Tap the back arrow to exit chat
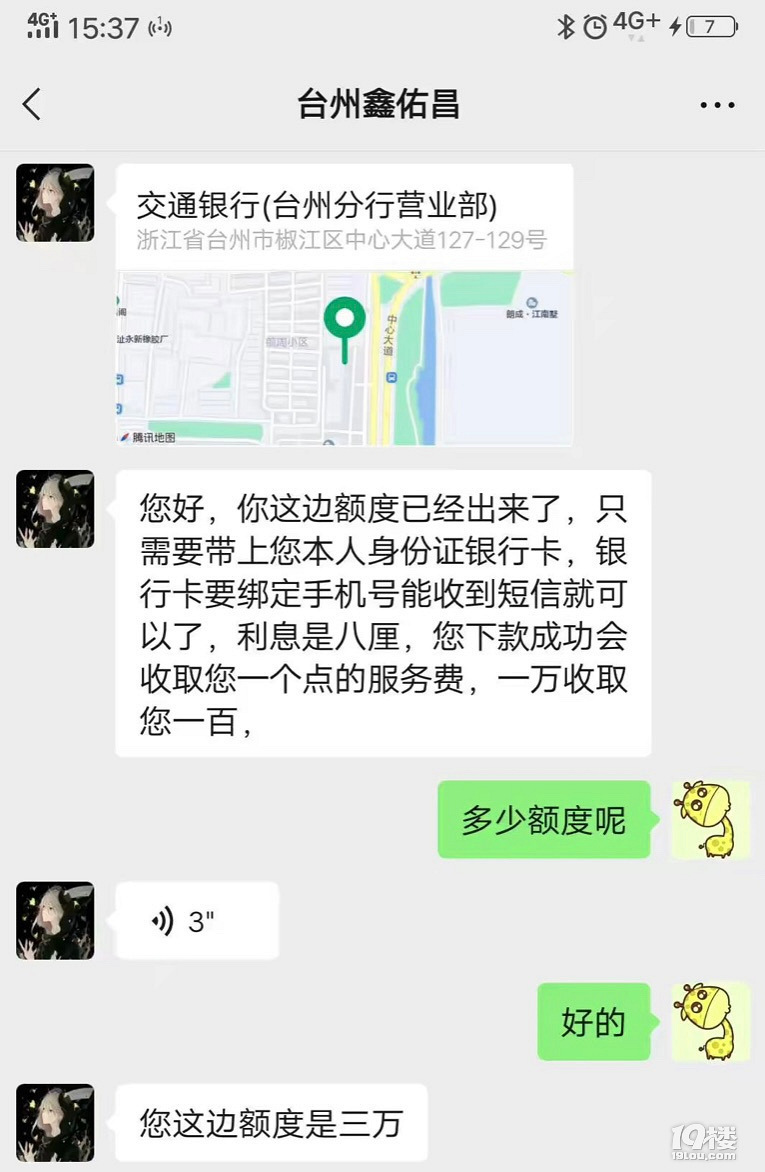This screenshot has height=1172, width=765. coord(33,103)
